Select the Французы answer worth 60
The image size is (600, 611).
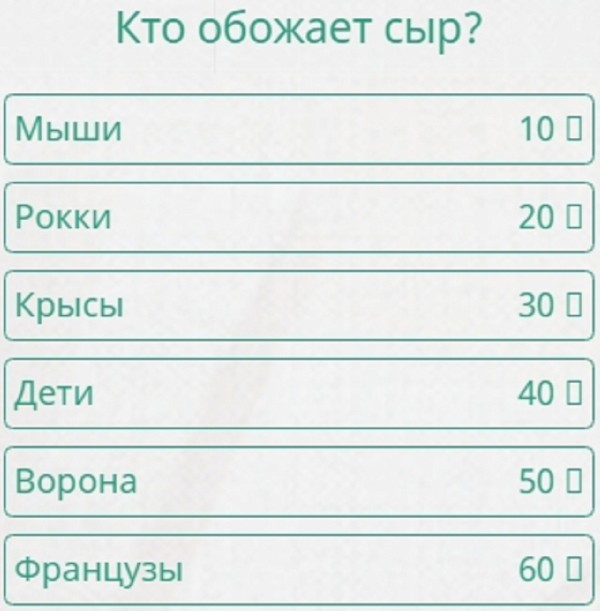tap(300, 570)
